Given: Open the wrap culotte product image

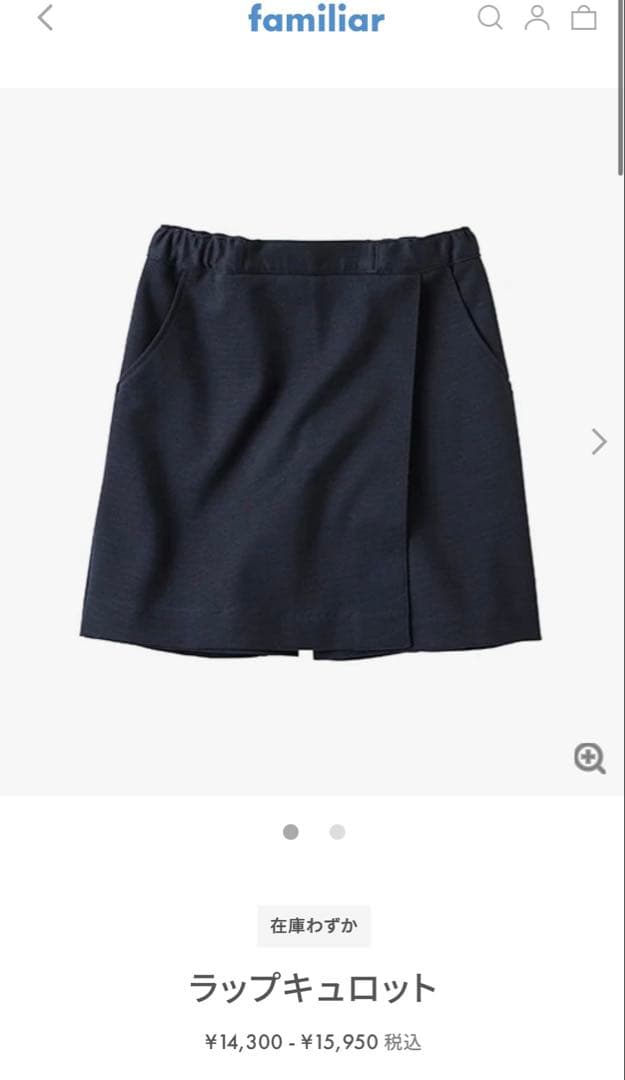Looking at the screenshot, I should click(311, 442).
